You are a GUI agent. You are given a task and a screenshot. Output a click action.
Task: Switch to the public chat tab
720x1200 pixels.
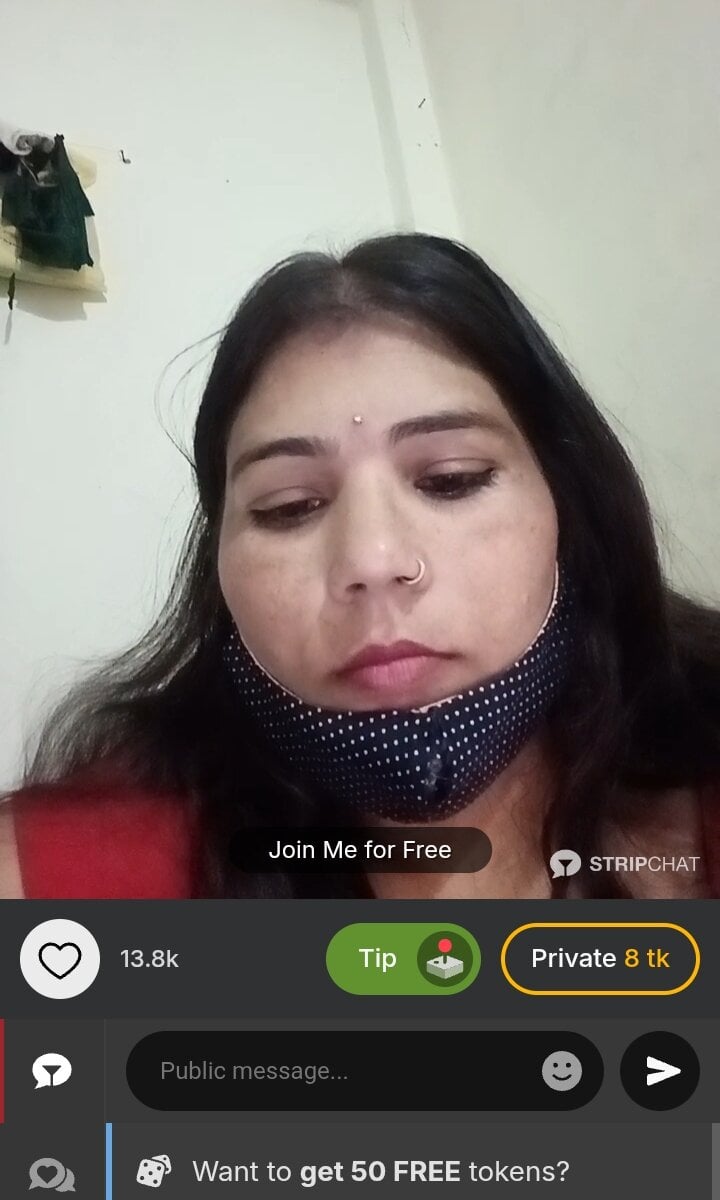pyautogui.click(x=51, y=1071)
